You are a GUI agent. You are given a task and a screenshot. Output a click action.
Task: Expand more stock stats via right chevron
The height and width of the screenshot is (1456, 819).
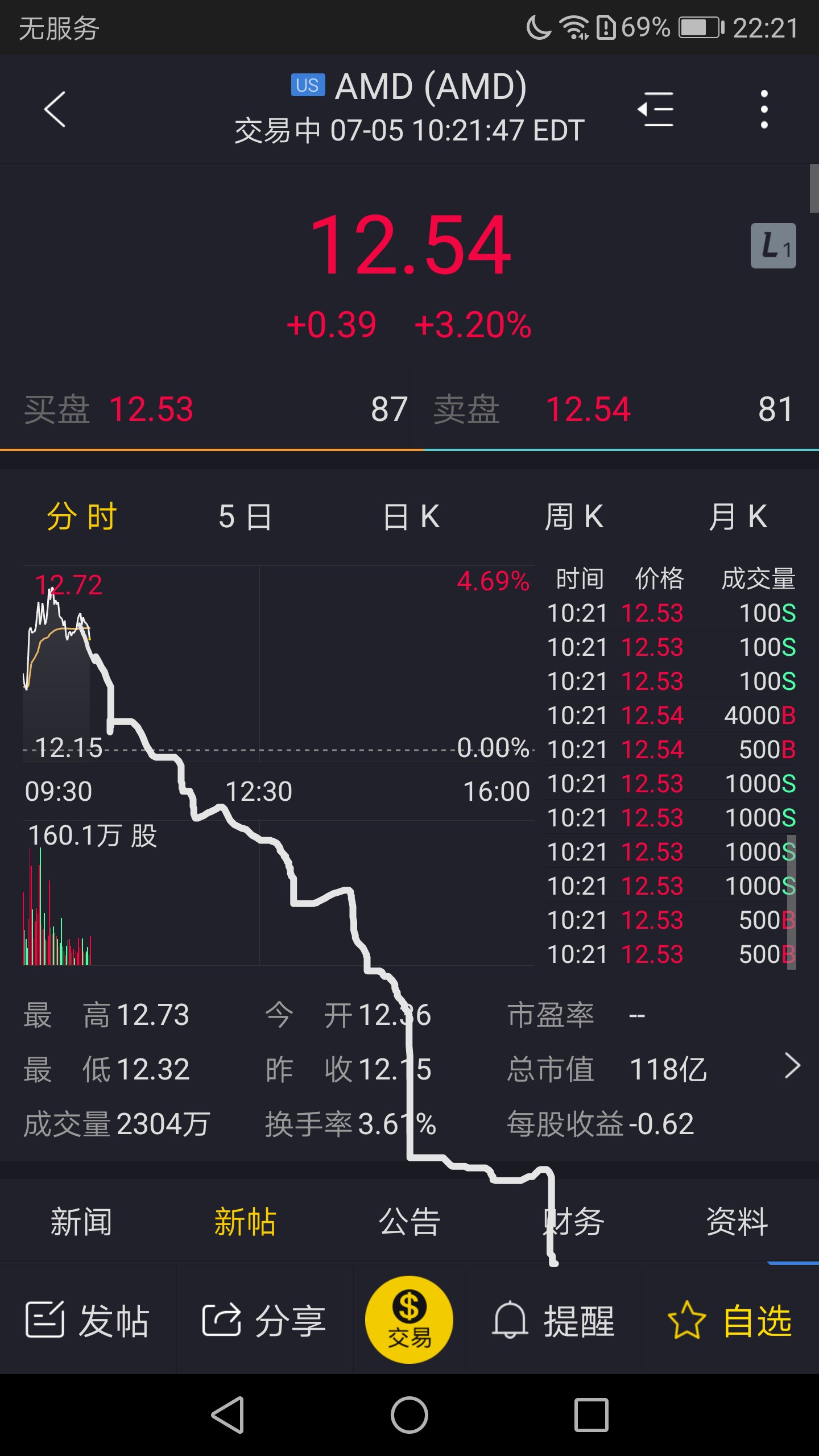(x=792, y=1066)
